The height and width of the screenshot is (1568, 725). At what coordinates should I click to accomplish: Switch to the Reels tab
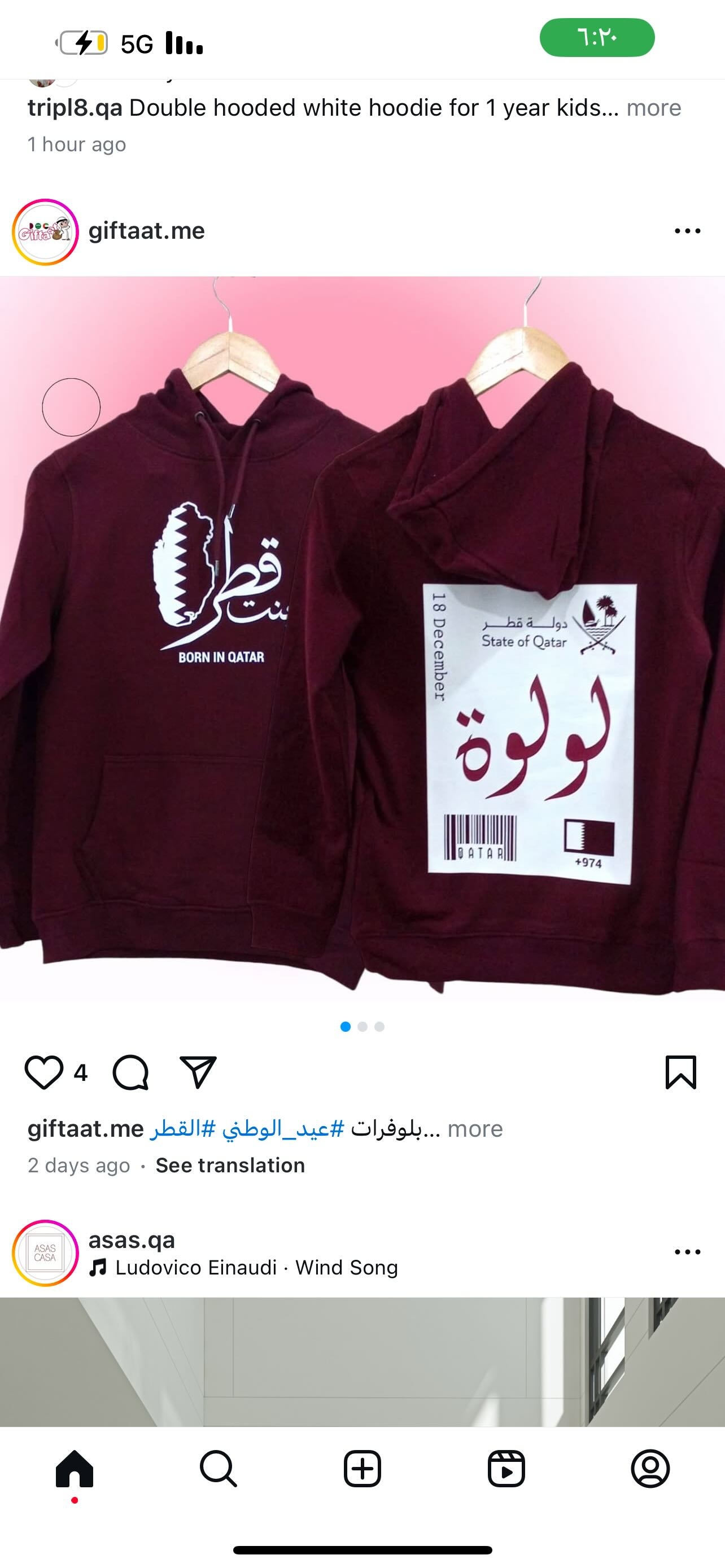click(x=506, y=1469)
